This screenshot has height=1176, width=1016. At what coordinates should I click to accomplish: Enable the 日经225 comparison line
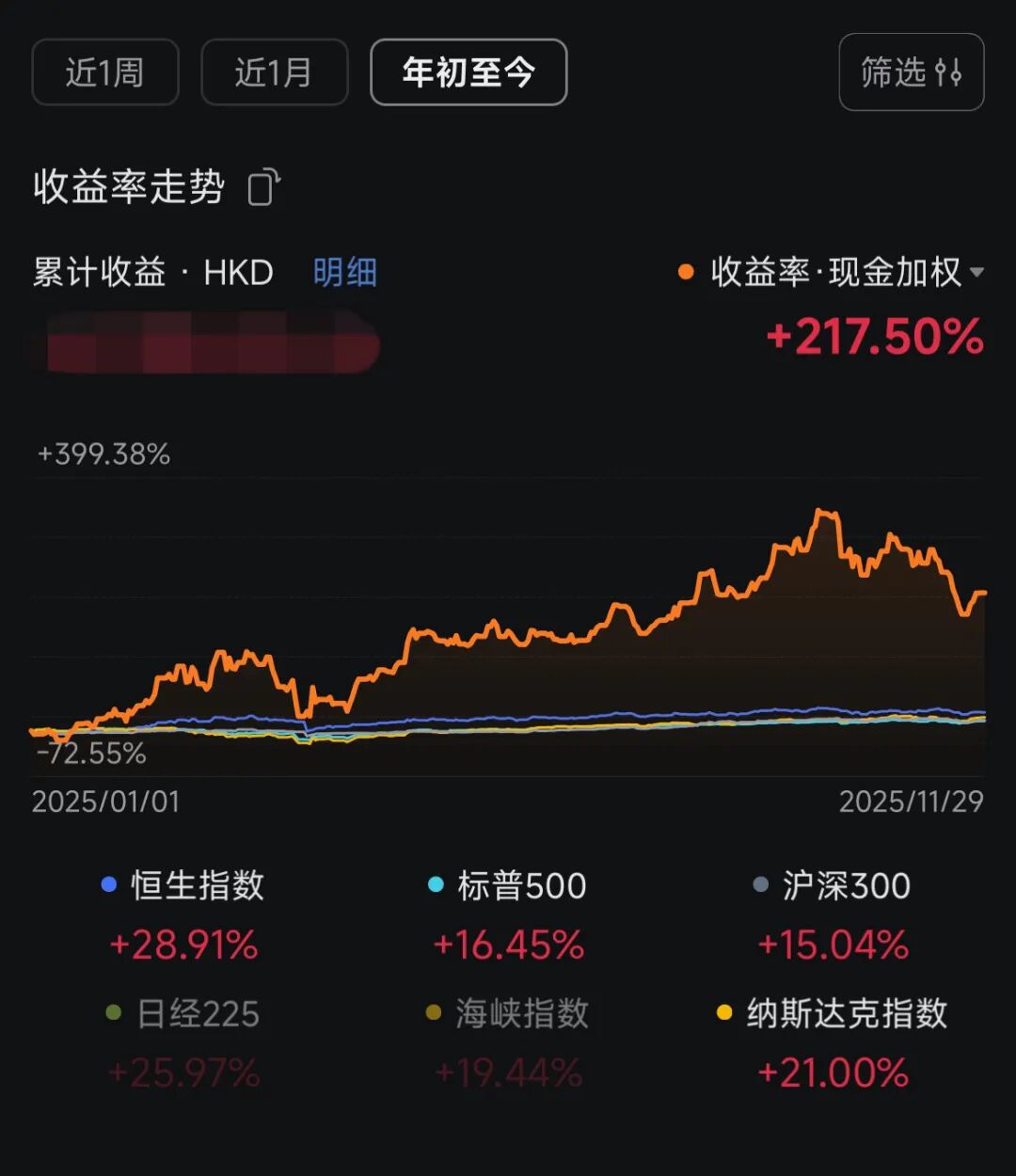(184, 1014)
